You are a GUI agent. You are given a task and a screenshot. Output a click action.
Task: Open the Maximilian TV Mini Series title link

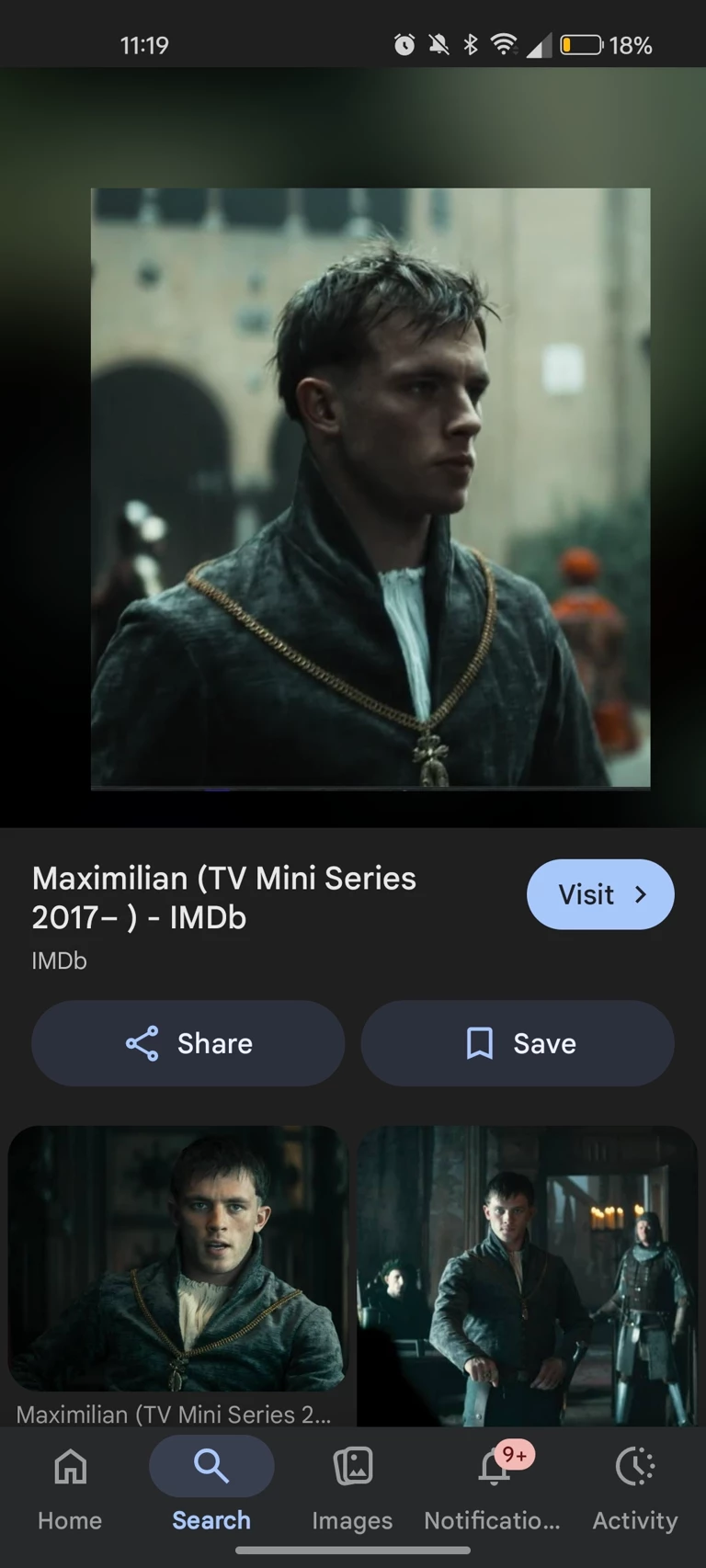pyautogui.click(x=224, y=898)
